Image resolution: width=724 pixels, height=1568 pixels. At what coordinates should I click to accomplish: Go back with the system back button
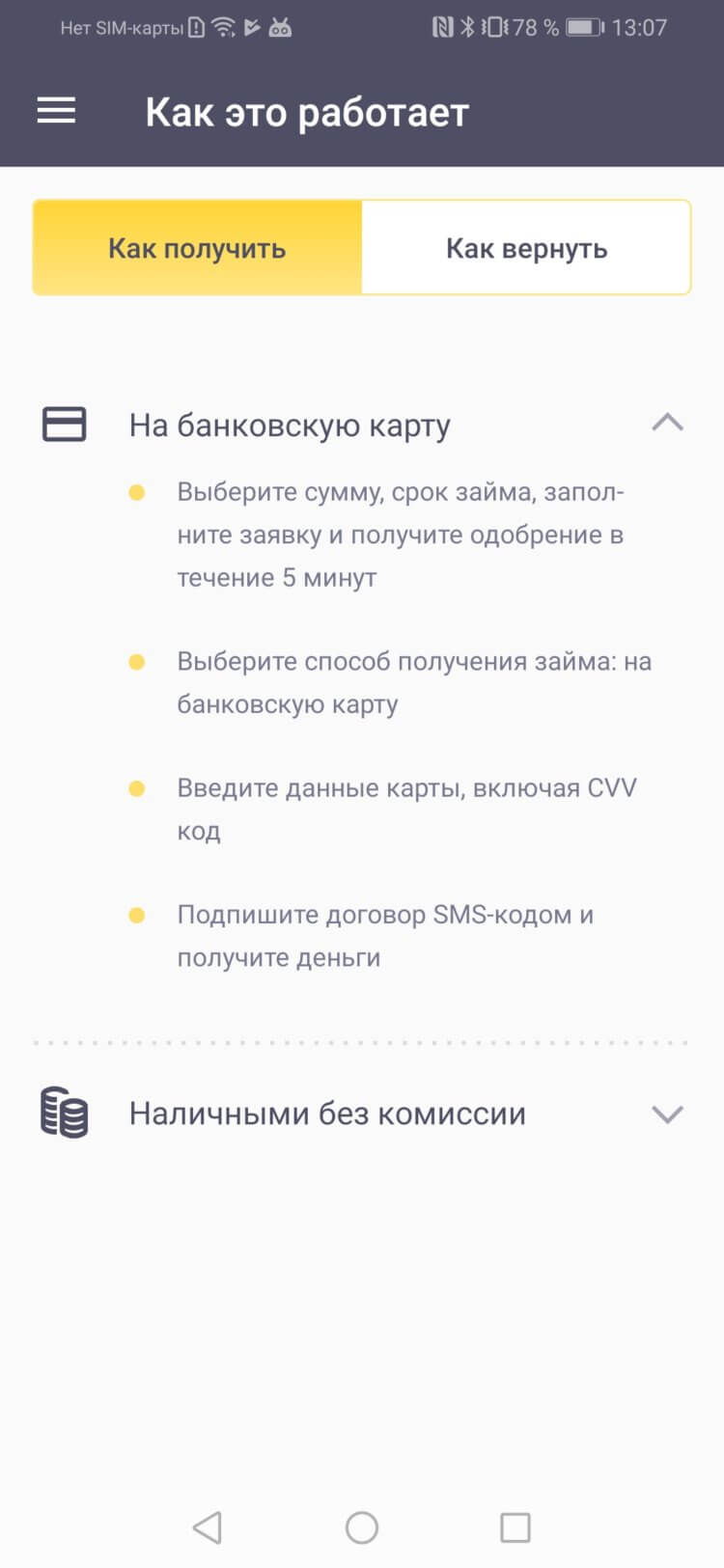[207, 1527]
